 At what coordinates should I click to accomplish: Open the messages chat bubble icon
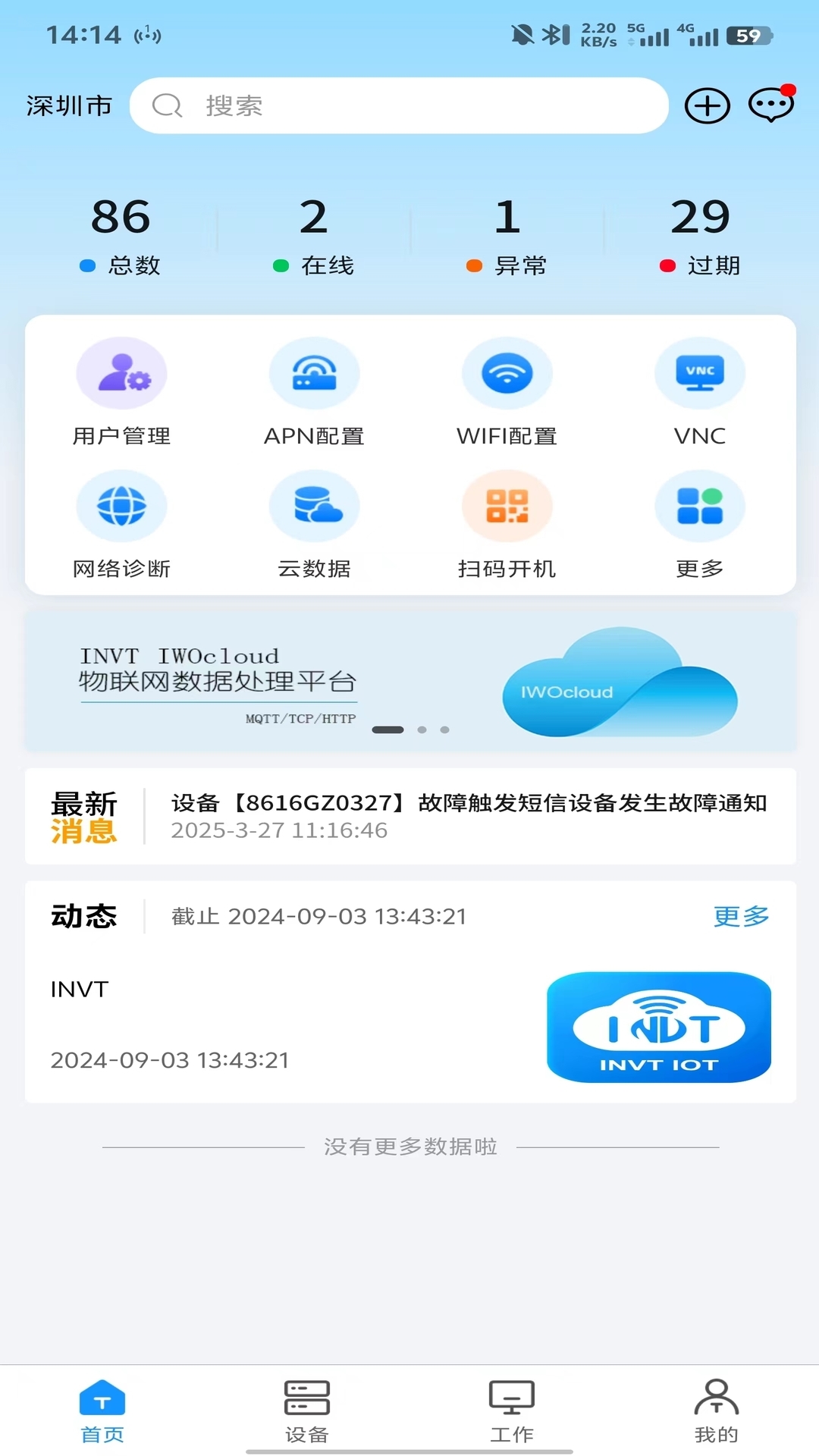coord(770,105)
